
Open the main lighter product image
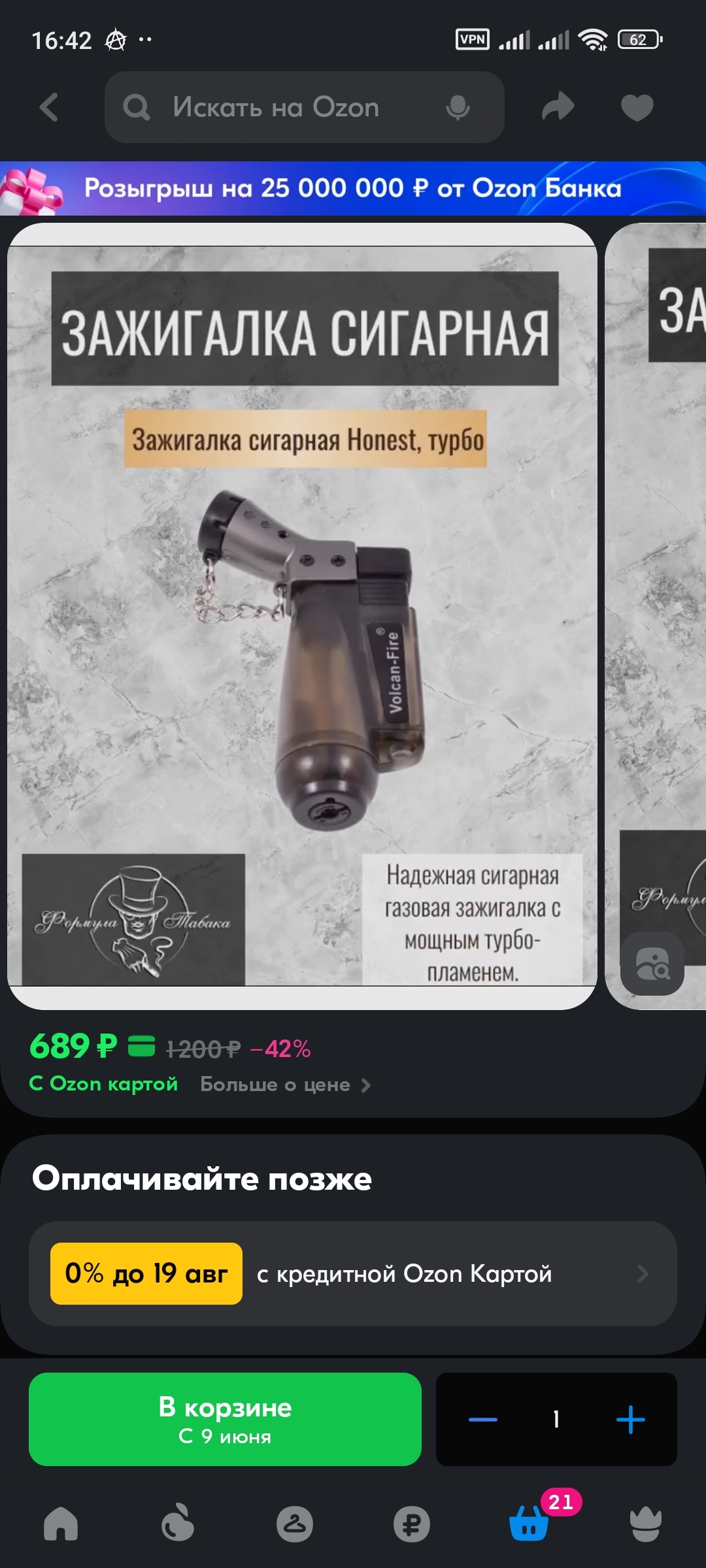tap(302, 614)
